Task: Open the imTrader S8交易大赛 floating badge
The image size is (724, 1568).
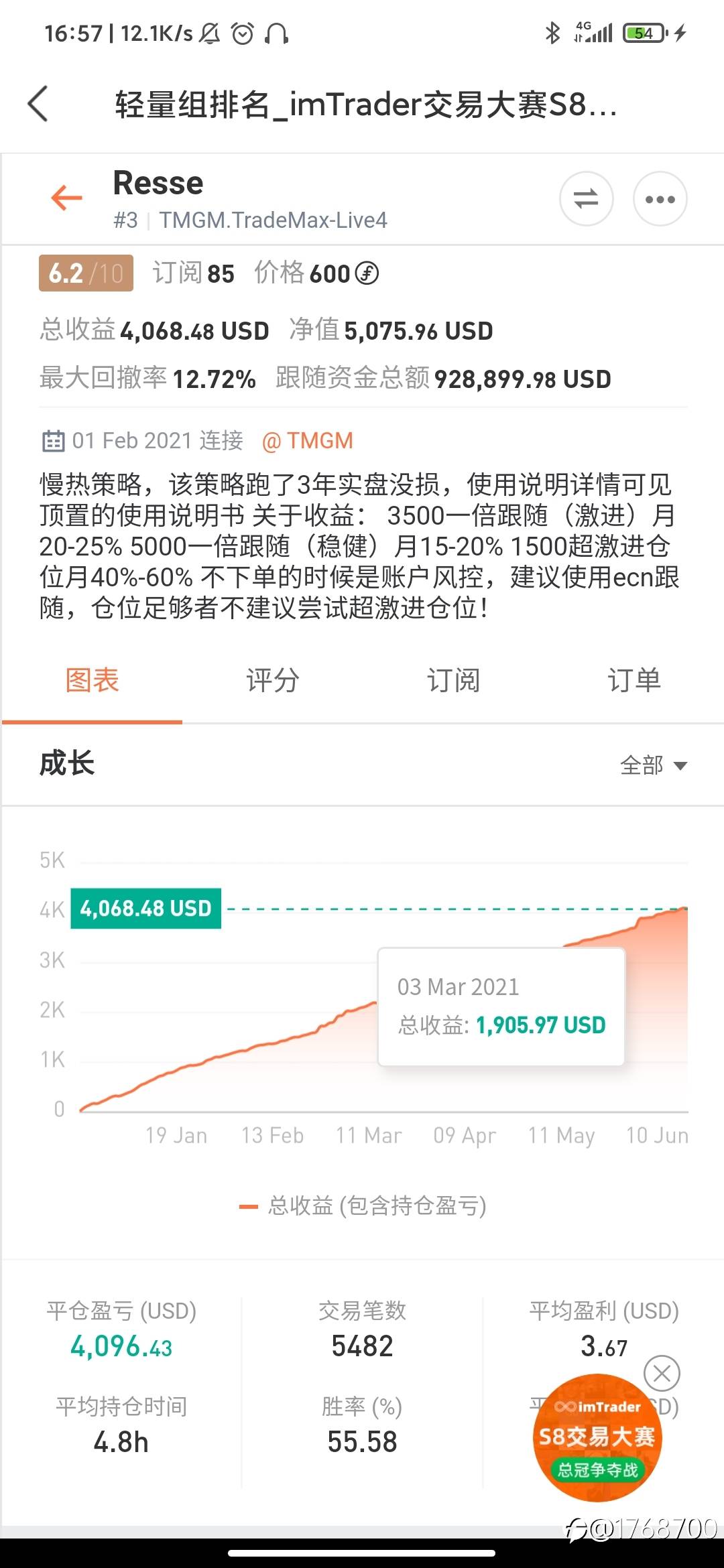Action: pos(597,1437)
